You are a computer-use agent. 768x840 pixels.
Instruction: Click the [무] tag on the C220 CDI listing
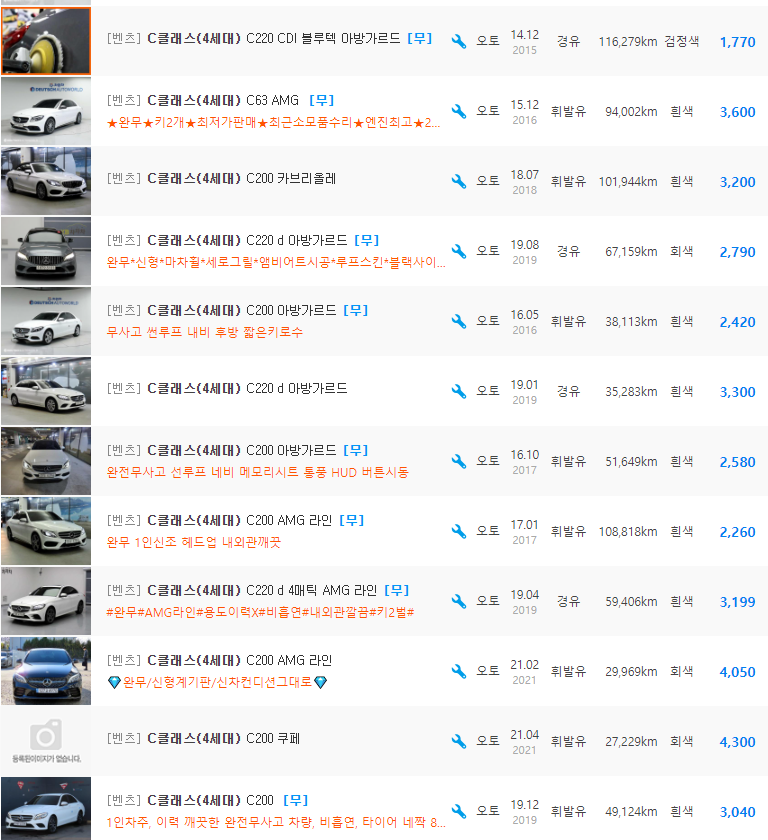419,38
